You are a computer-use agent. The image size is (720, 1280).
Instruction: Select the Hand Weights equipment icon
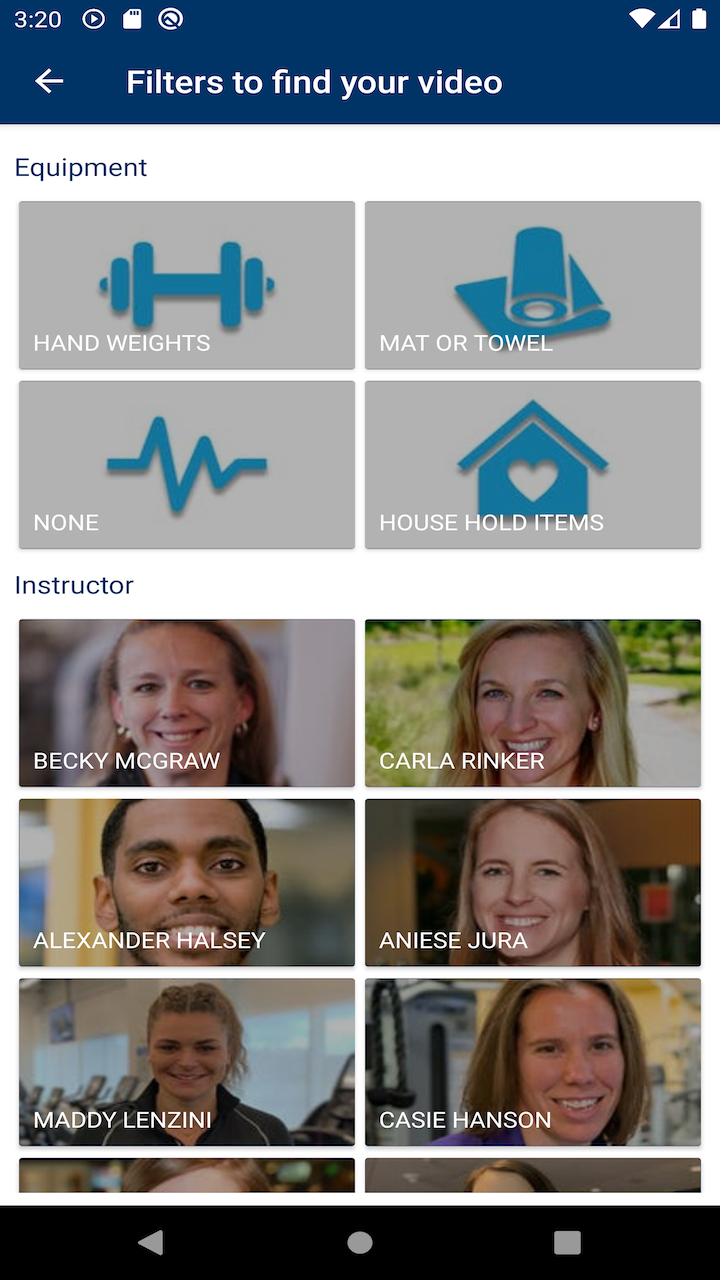pyautogui.click(x=186, y=285)
